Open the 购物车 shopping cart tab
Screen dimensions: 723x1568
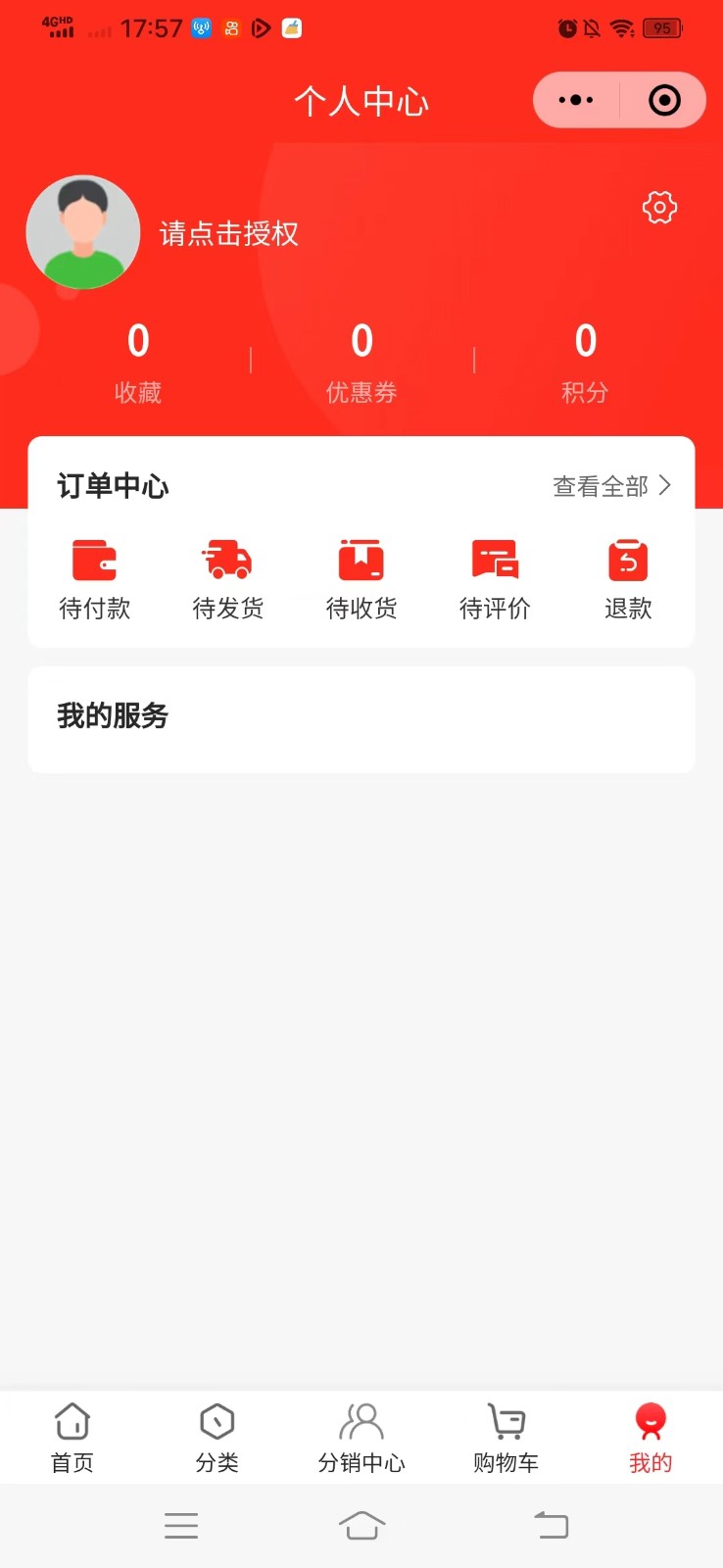pyautogui.click(x=506, y=1437)
